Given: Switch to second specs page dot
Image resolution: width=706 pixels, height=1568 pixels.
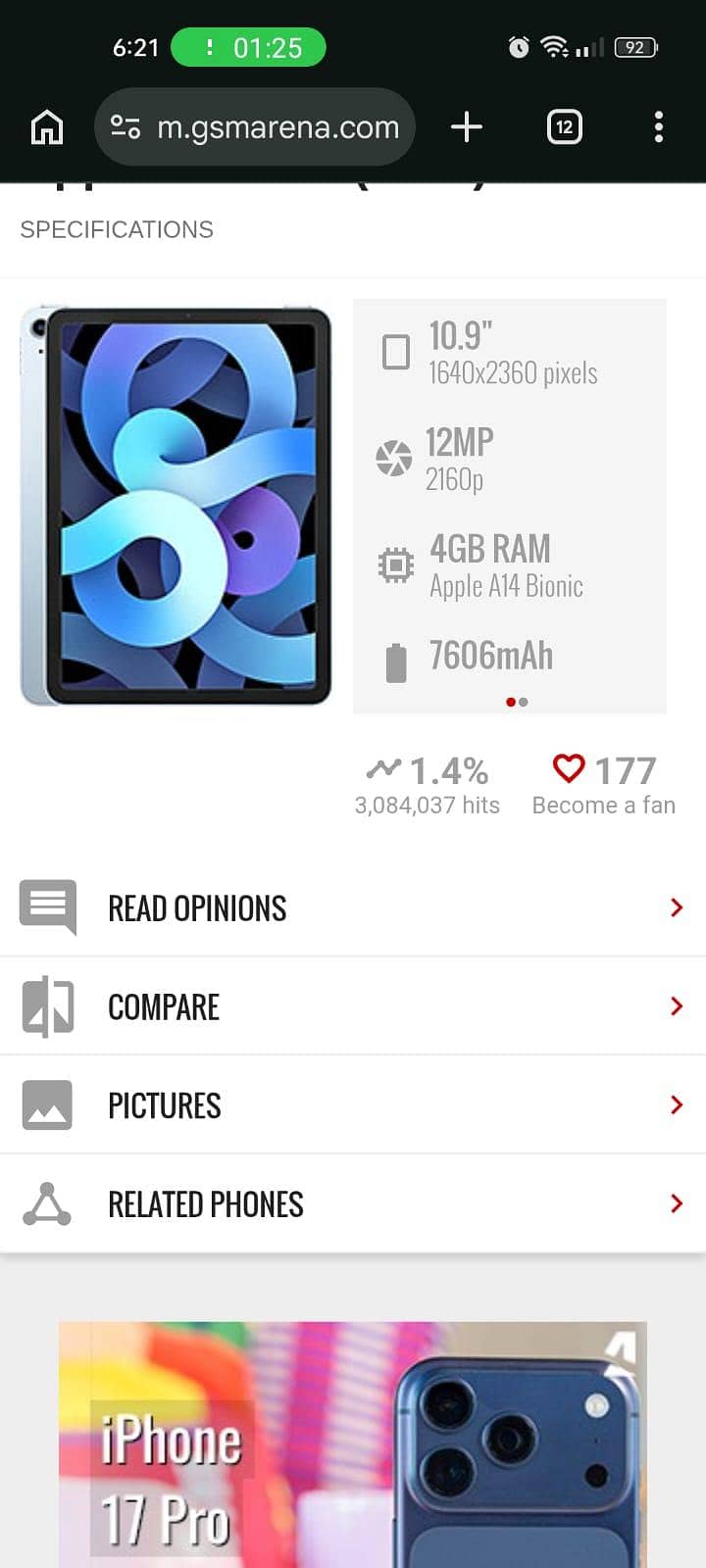Looking at the screenshot, I should pyautogui.click(x=524, y=702).
